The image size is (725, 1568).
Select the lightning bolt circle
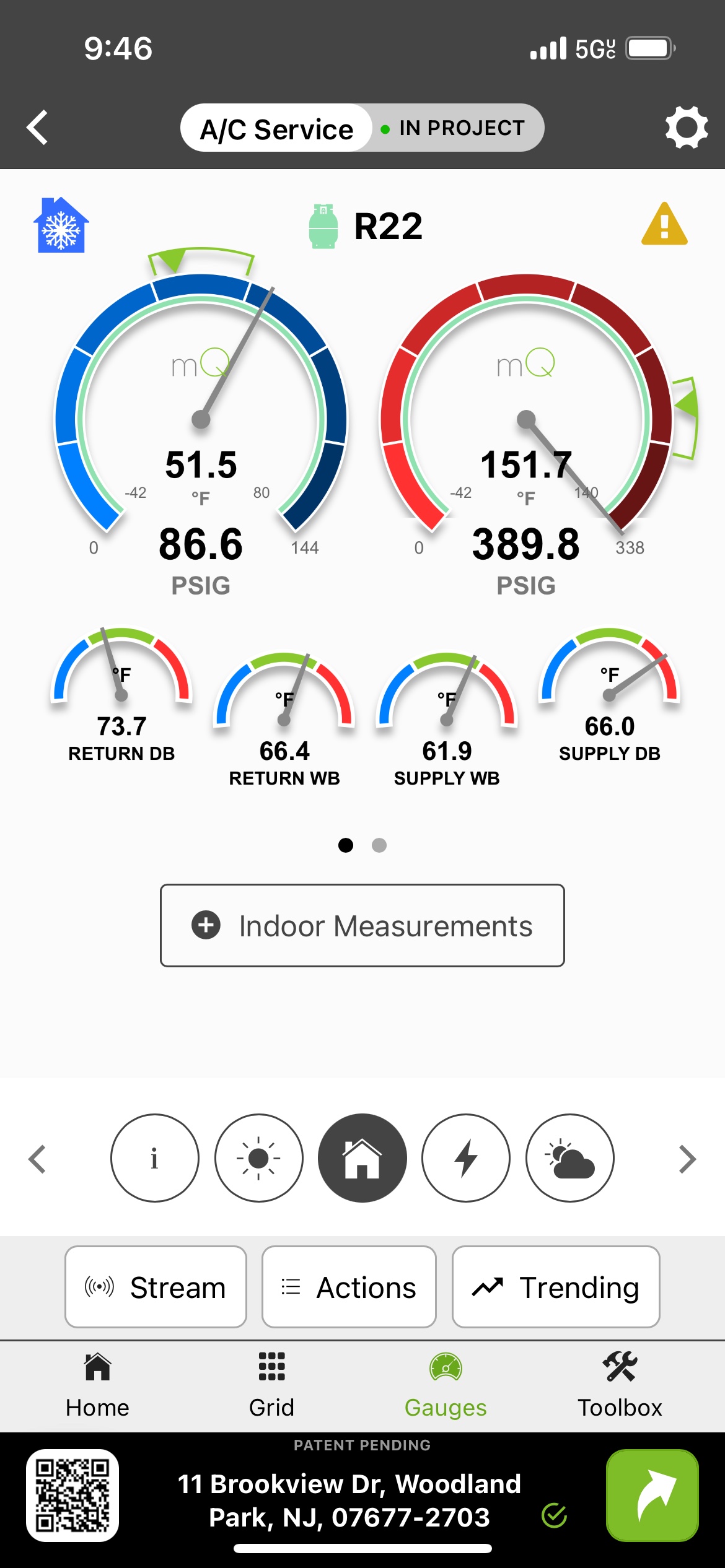tap(465, 1158)
